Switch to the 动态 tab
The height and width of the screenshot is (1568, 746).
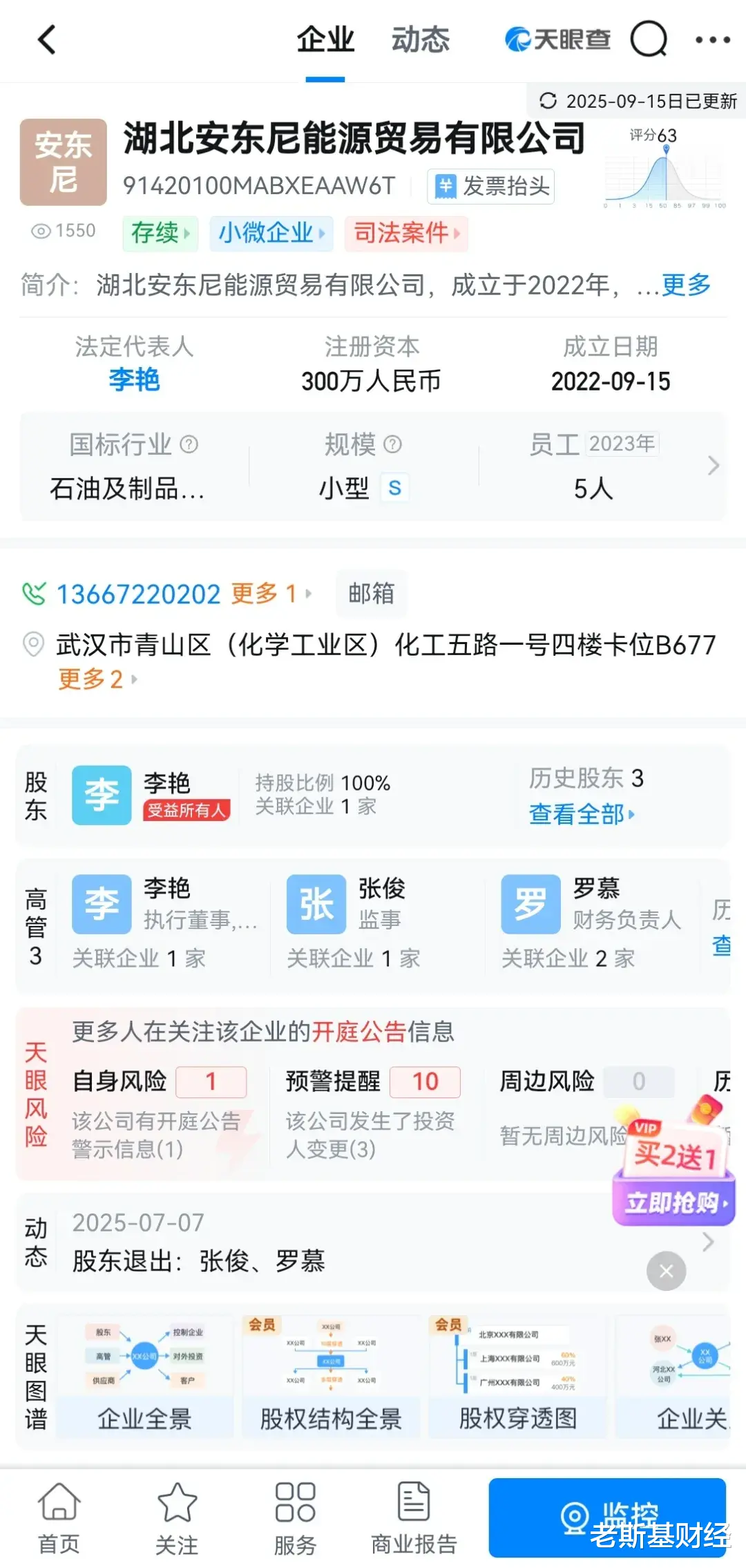pyautogui.click(x=421, y=39)
